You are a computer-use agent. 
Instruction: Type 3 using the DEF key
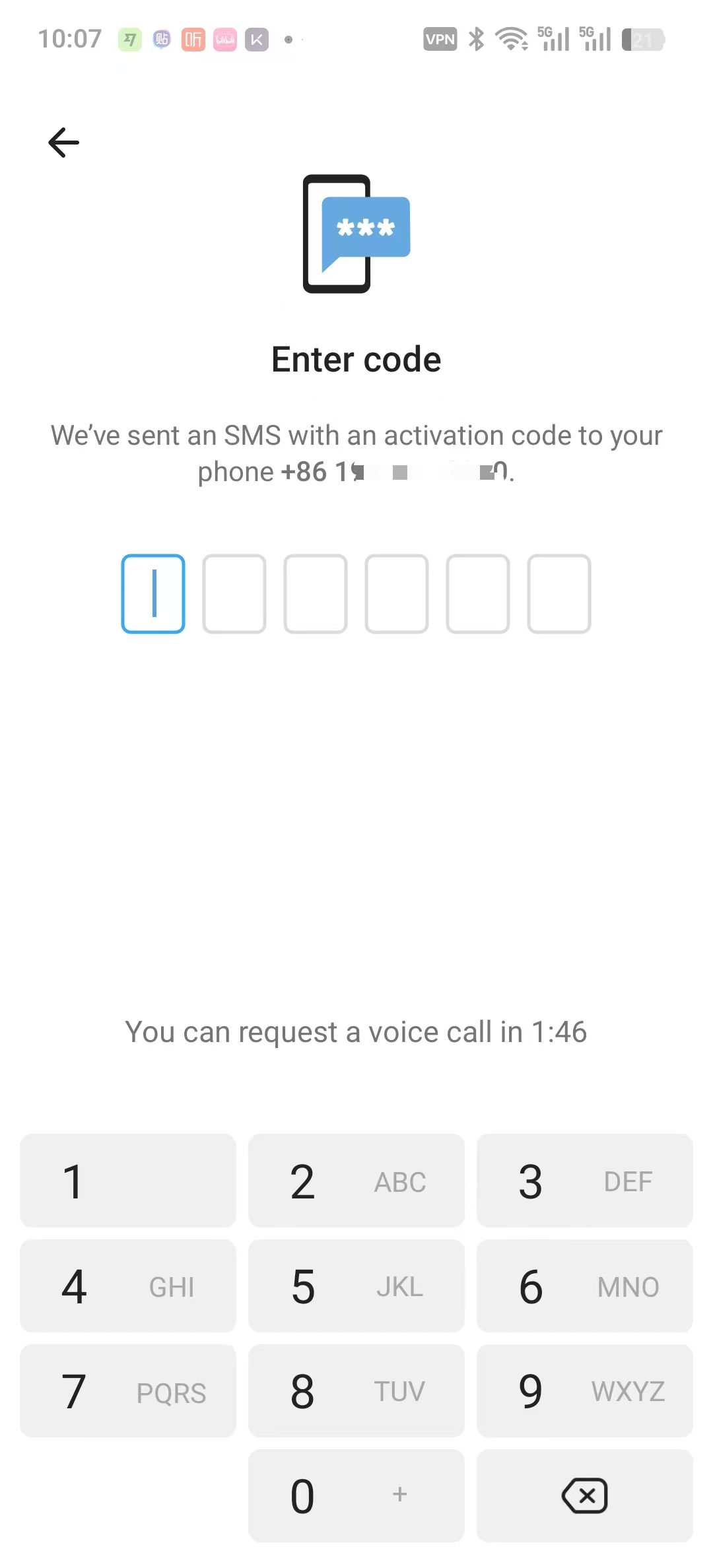tap(585, 1181)
